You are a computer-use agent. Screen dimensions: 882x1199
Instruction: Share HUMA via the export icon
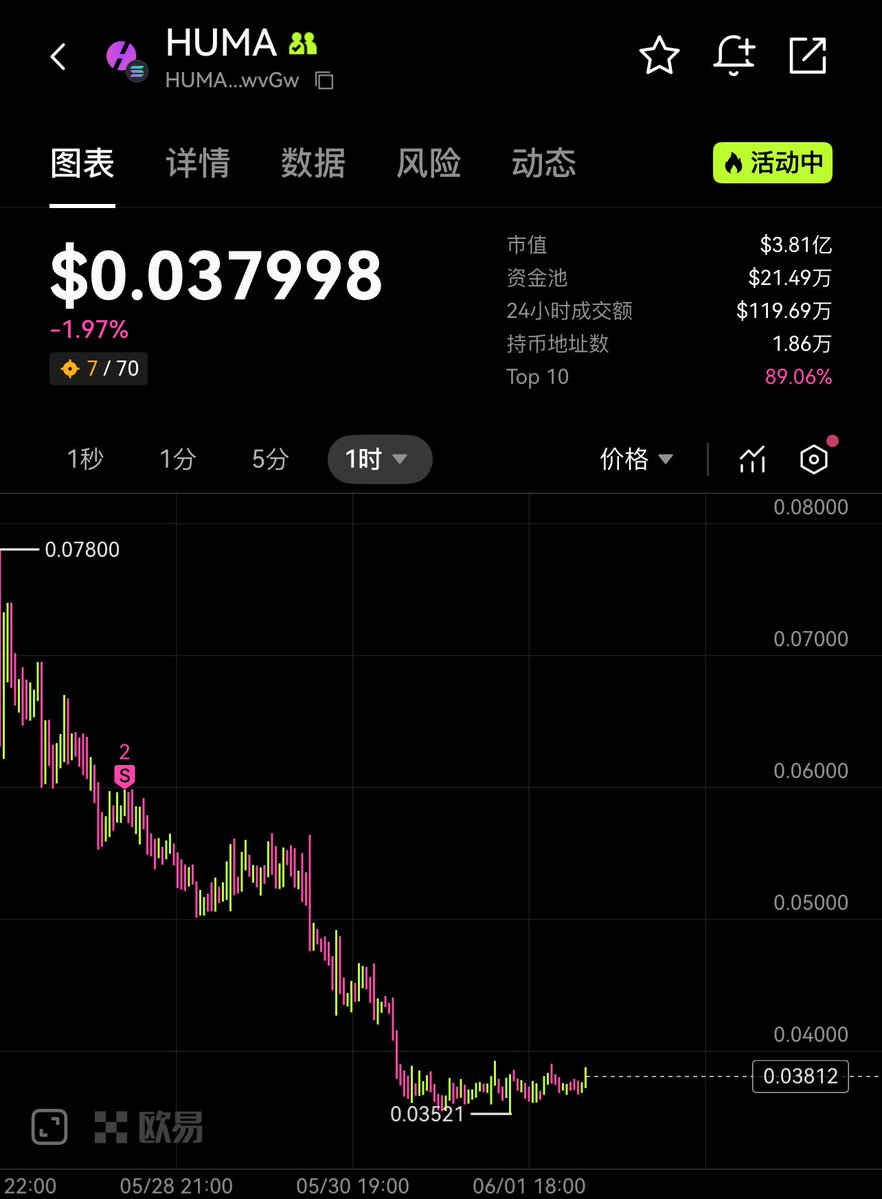click(807, 56)
